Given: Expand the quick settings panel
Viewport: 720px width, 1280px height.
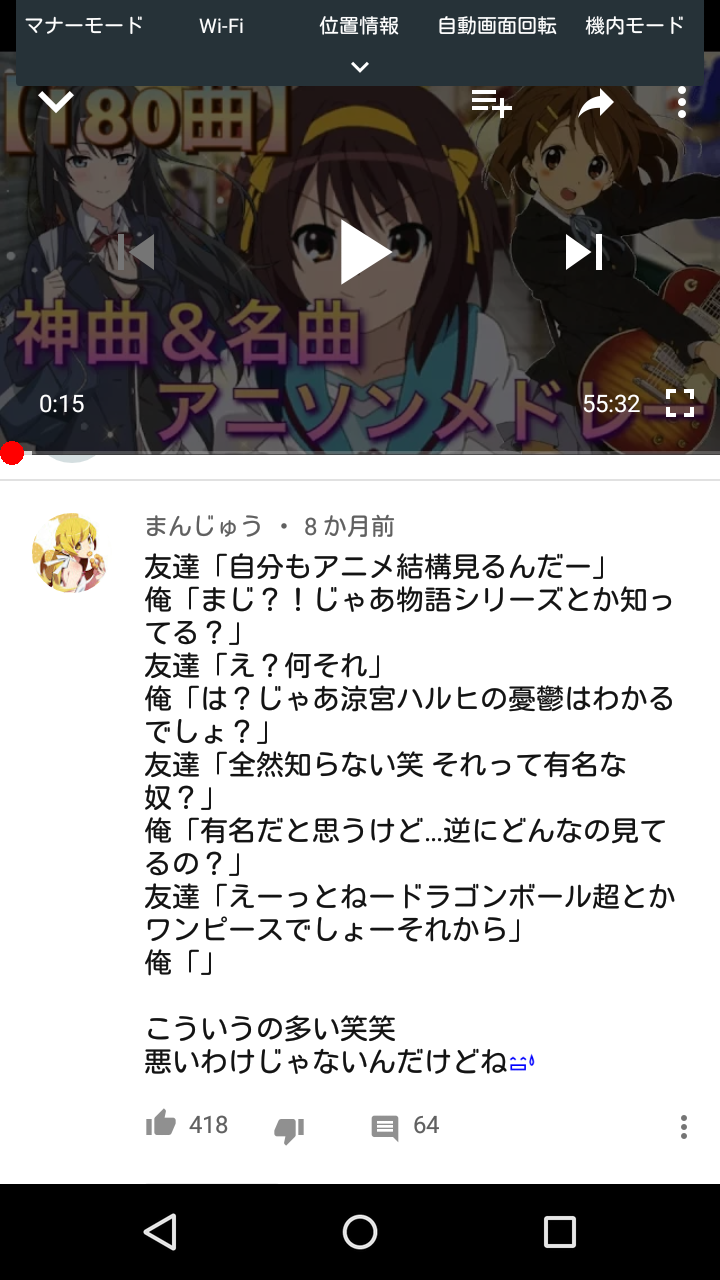Looking at the screenshot, I should (360, 67).
